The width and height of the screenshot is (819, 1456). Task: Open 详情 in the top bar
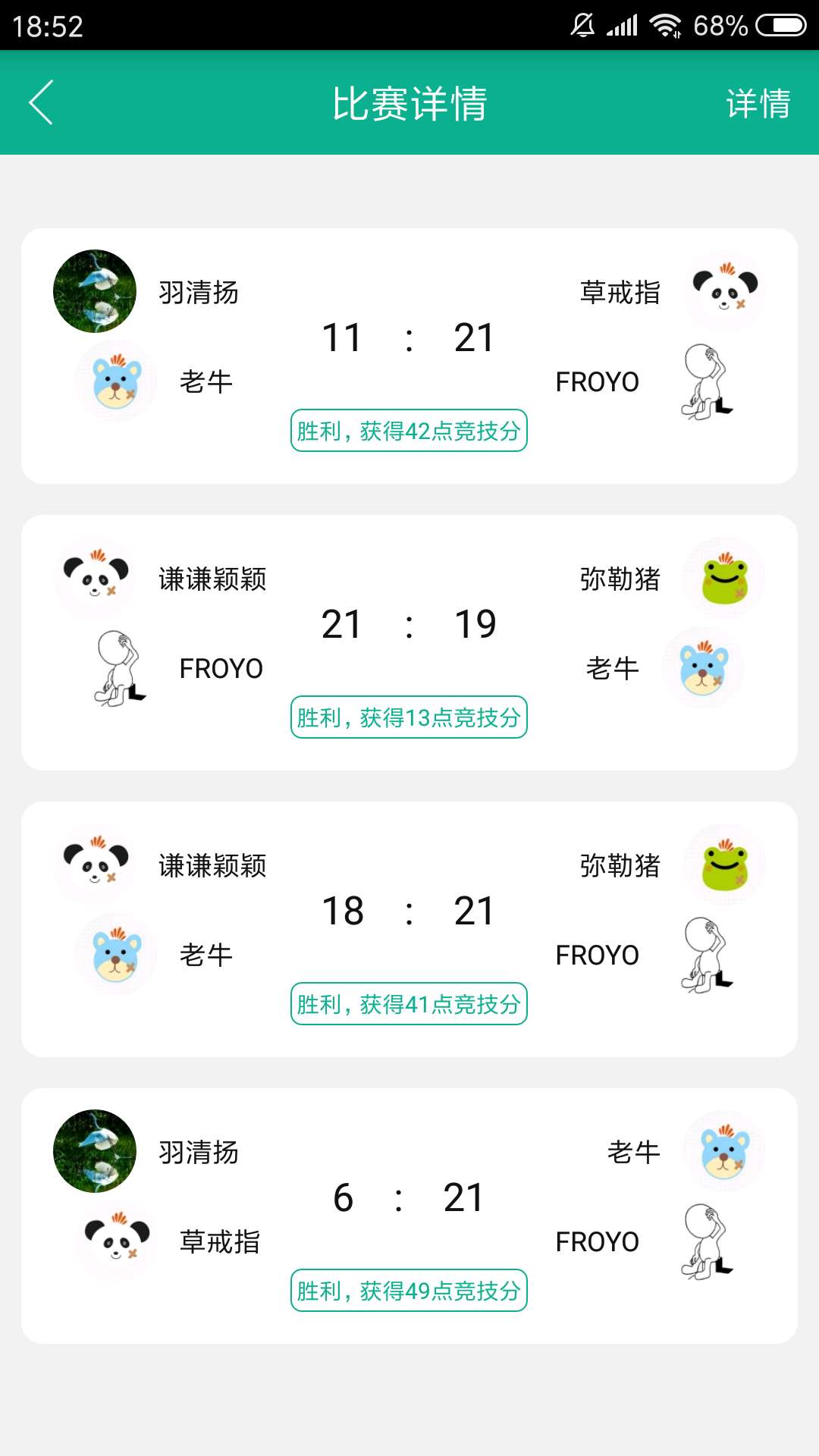pyautogui.click(x=758, y=103)
